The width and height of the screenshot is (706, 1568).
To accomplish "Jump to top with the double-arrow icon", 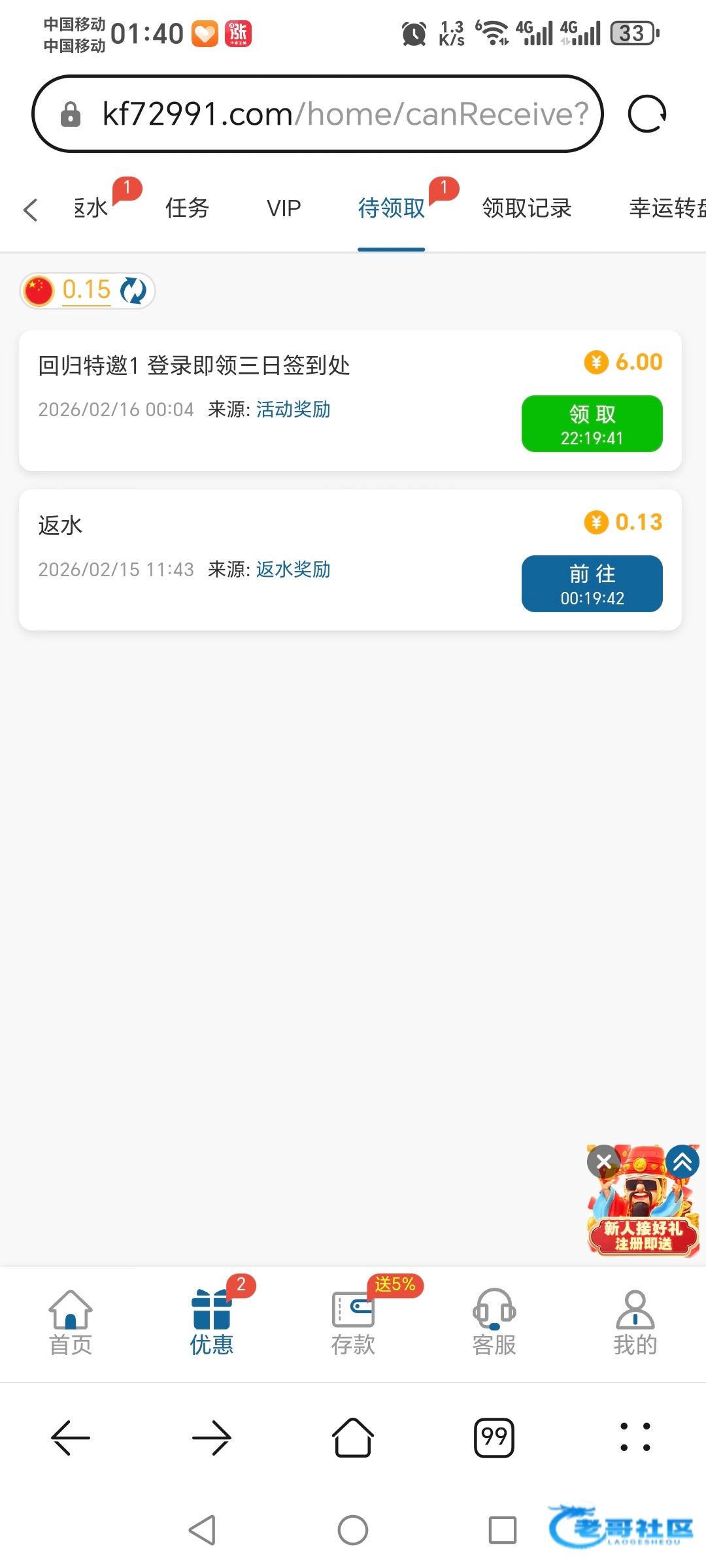I will 682,1162.
